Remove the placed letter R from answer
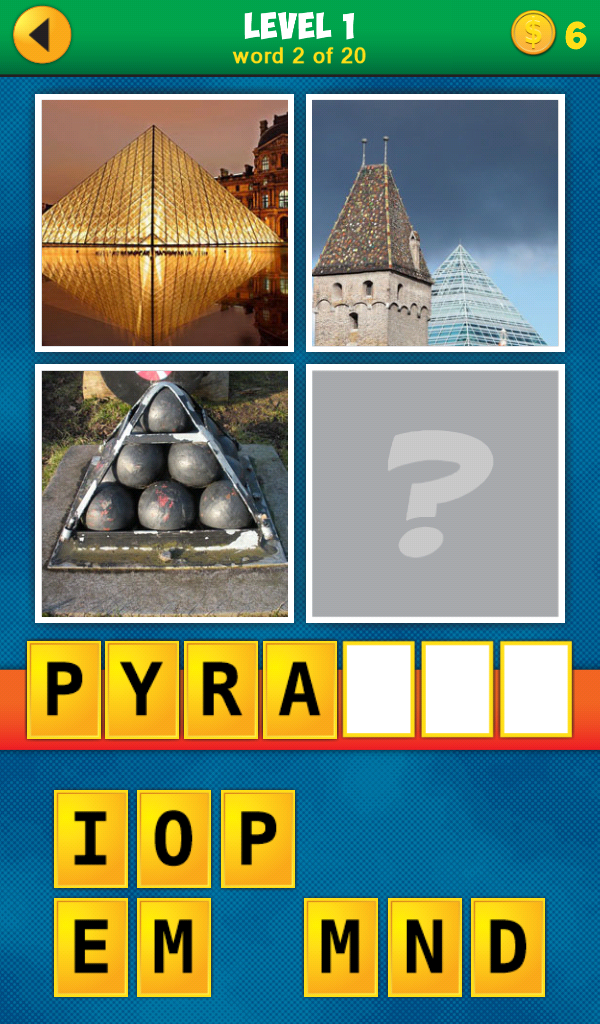Image resolution: width=600 pixels, height=1024 pixels. coord(222,690)
